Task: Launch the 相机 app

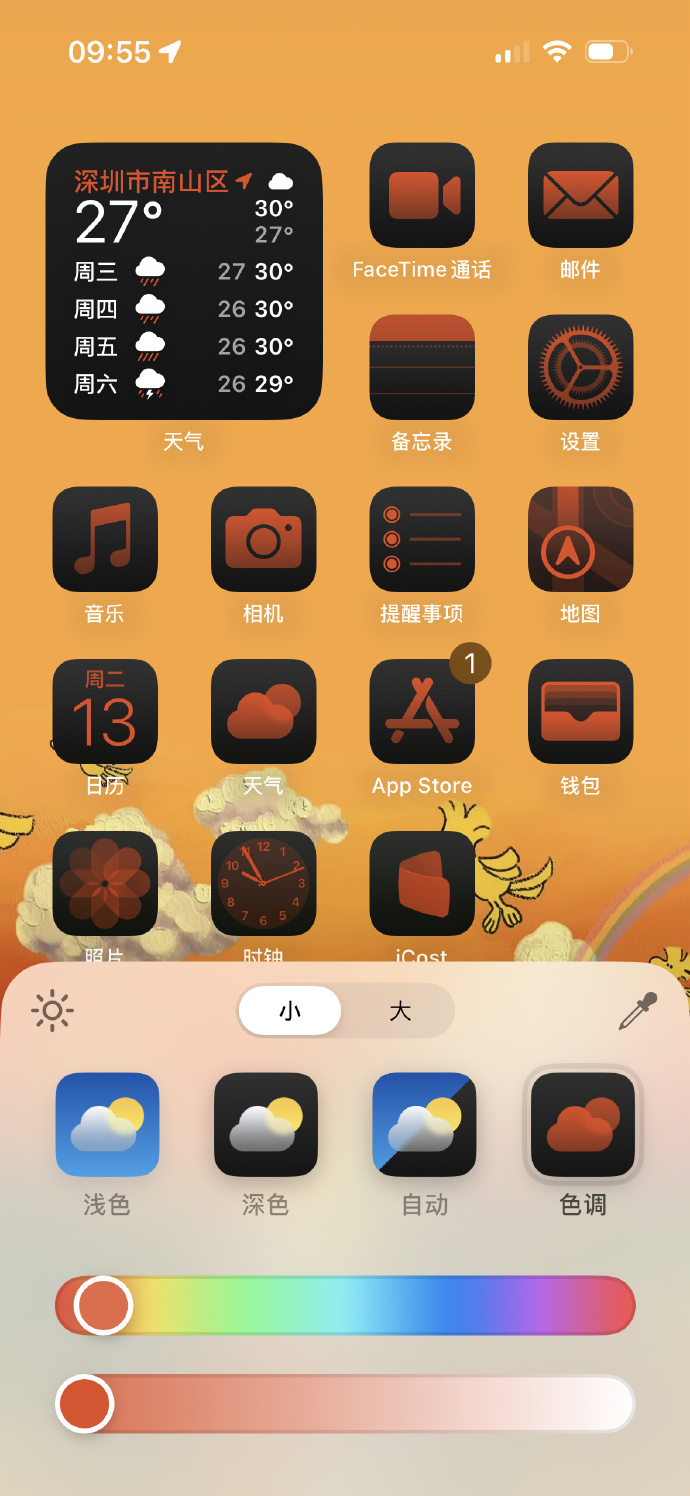Action: (263, 539)
